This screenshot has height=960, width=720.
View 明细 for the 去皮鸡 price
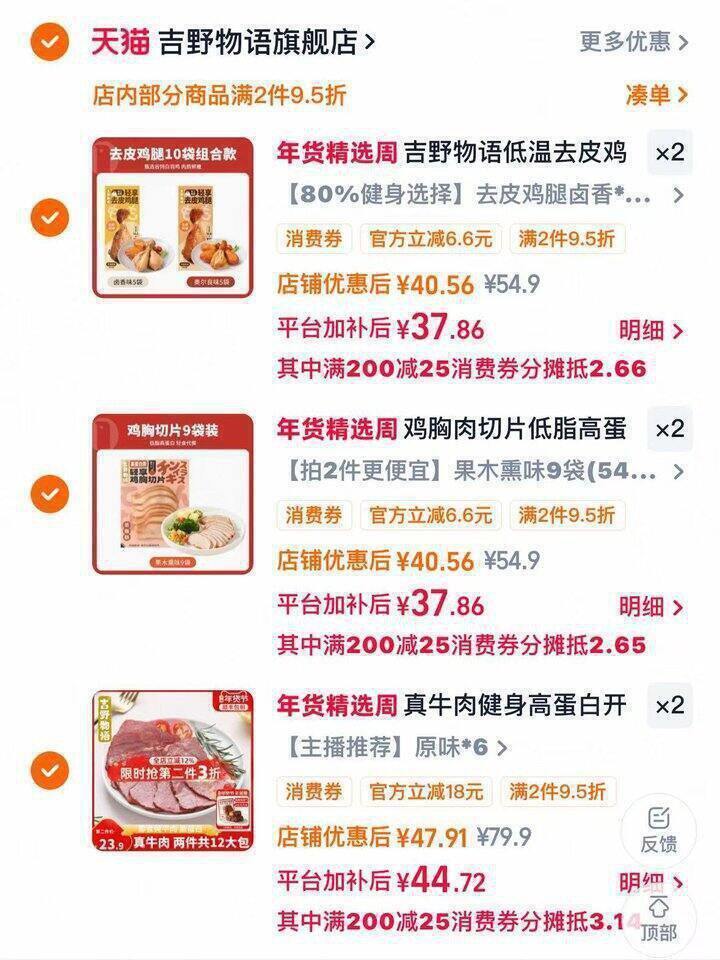click(651, 331)
